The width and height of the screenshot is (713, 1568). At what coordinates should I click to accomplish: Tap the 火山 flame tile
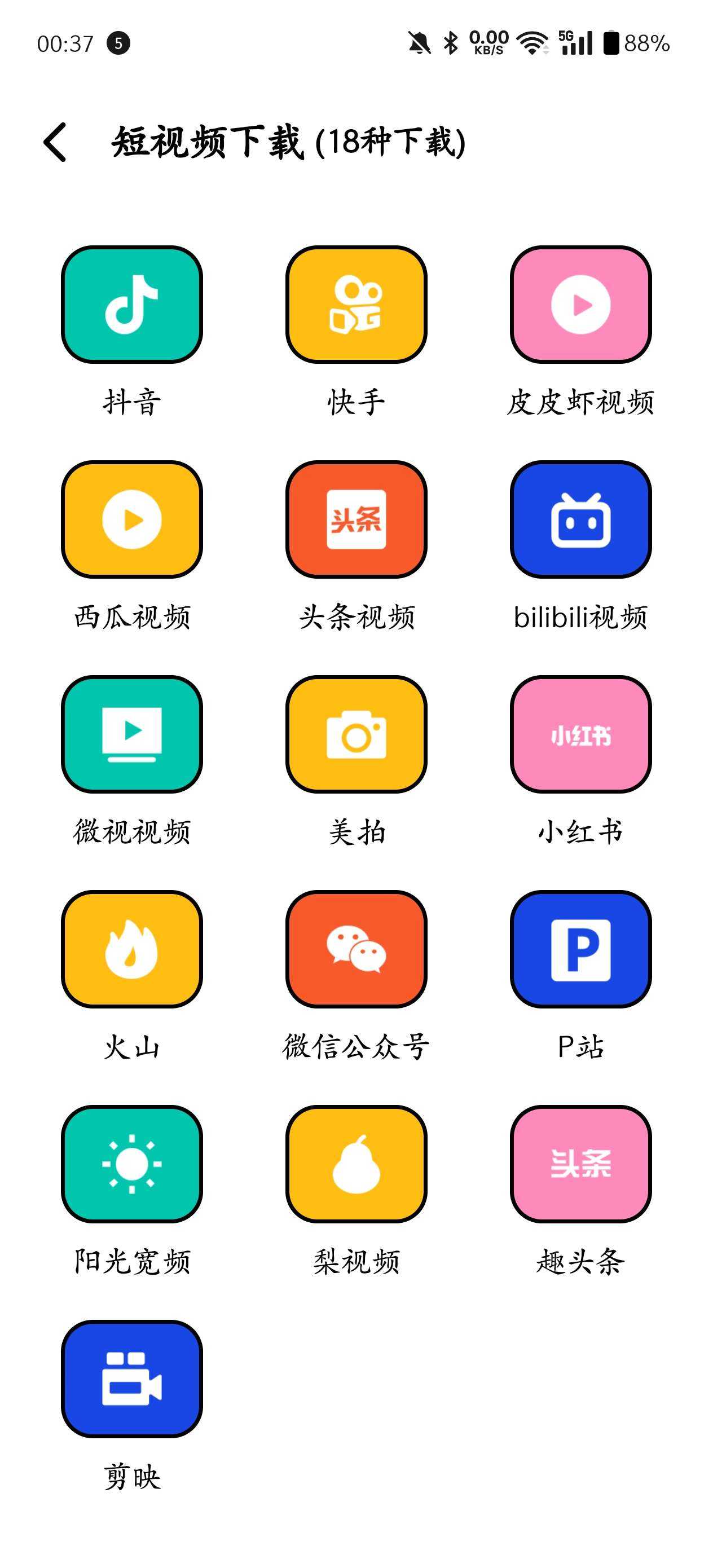click(131, 949)
